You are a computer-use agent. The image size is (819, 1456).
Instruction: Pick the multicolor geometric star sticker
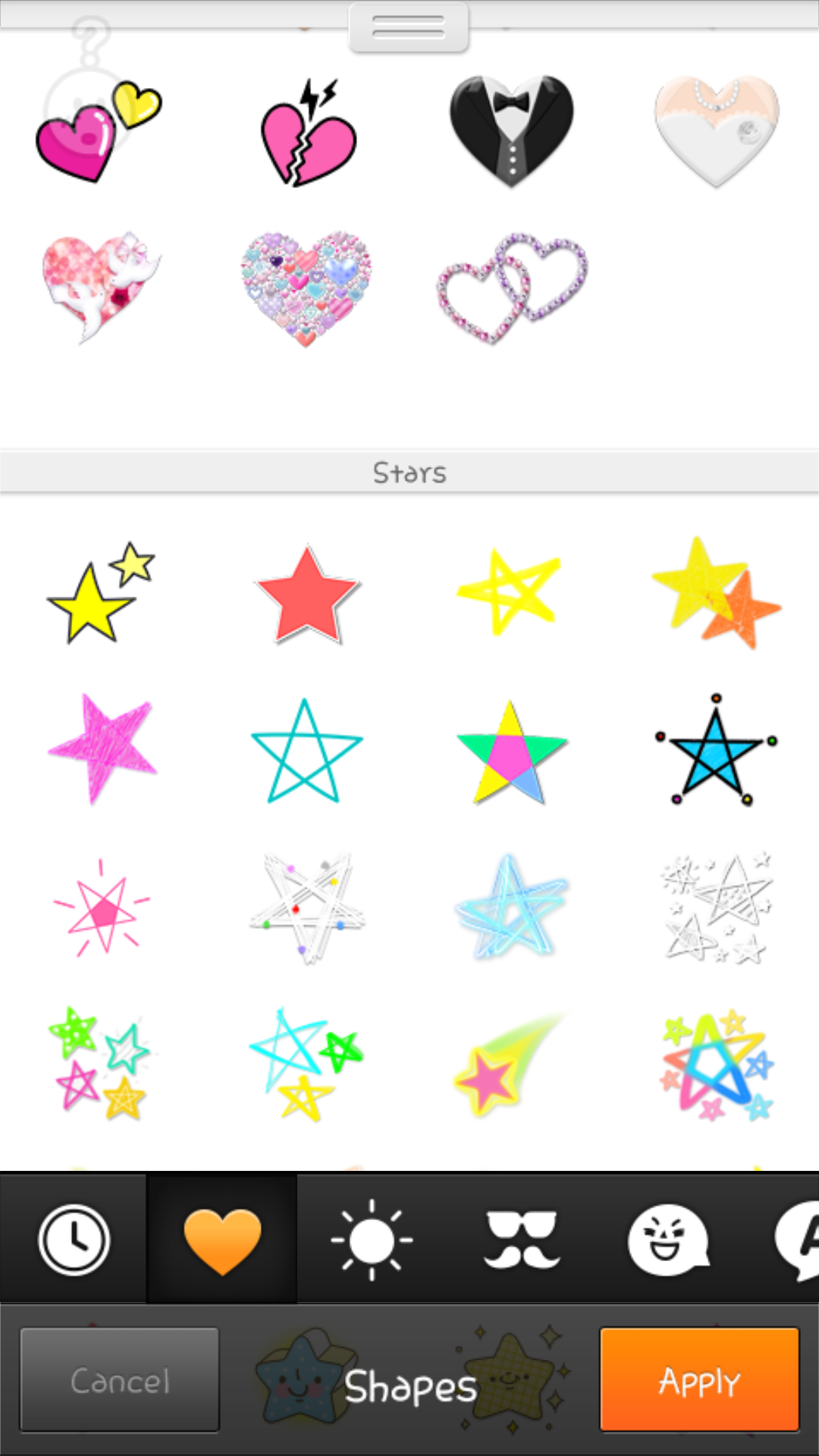click(512, 752)
